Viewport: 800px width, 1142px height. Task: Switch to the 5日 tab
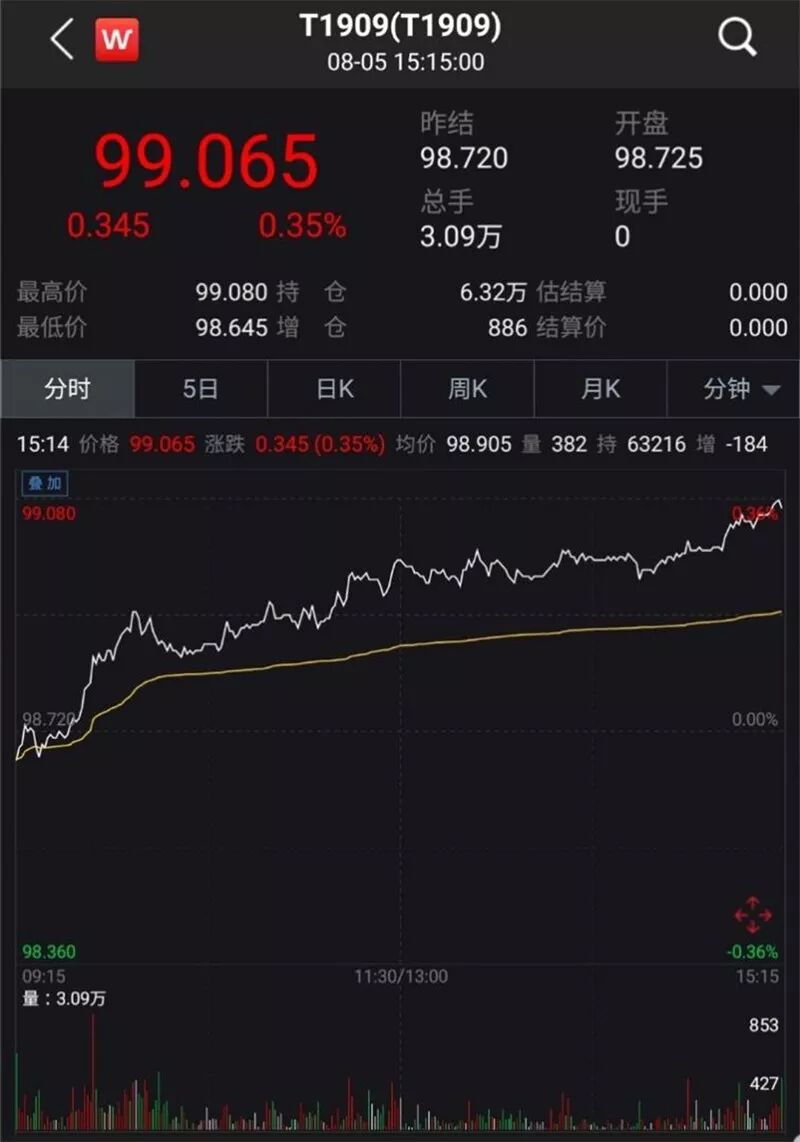[200, 389]
